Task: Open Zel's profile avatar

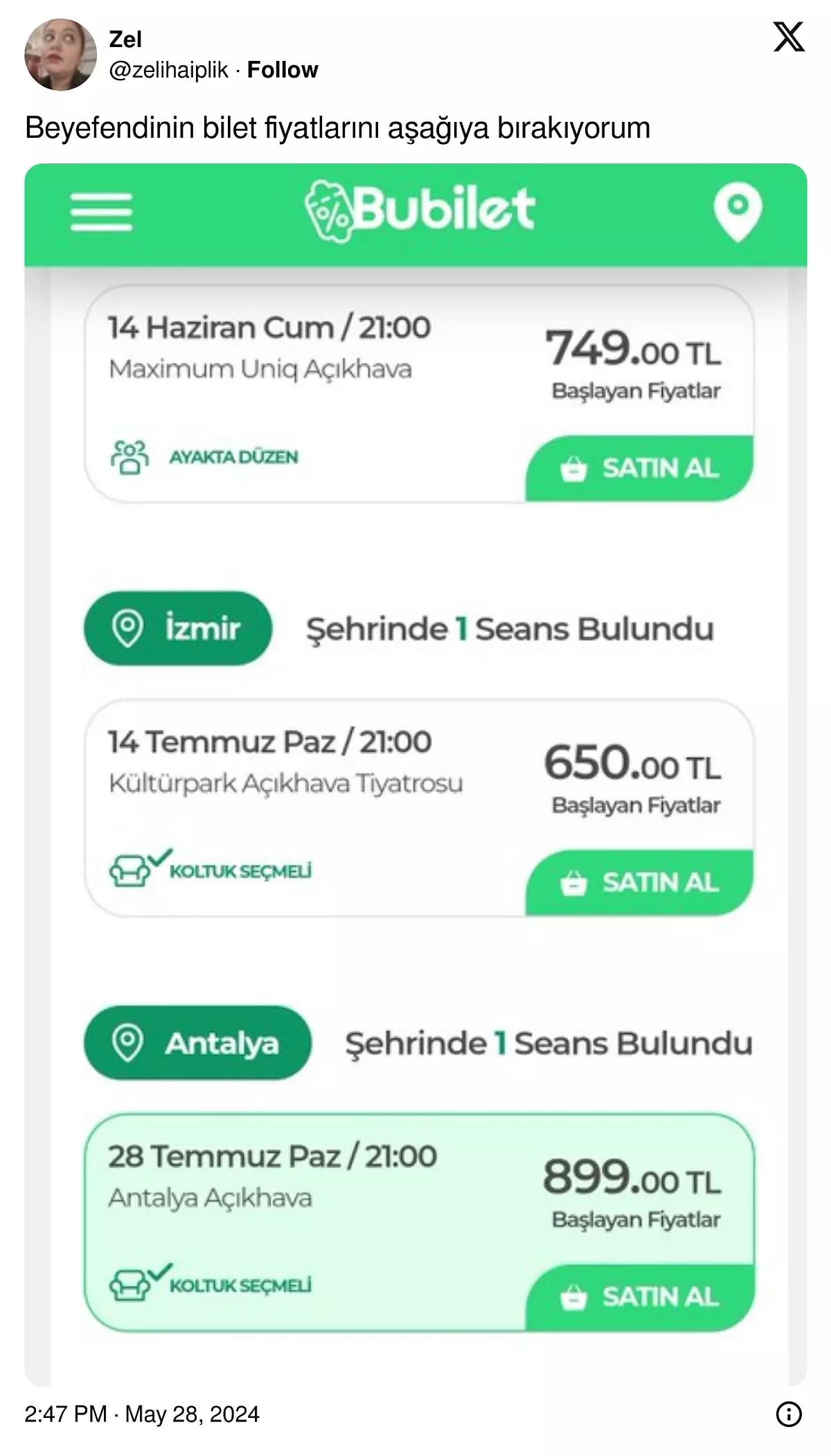Action: (60, 55)
